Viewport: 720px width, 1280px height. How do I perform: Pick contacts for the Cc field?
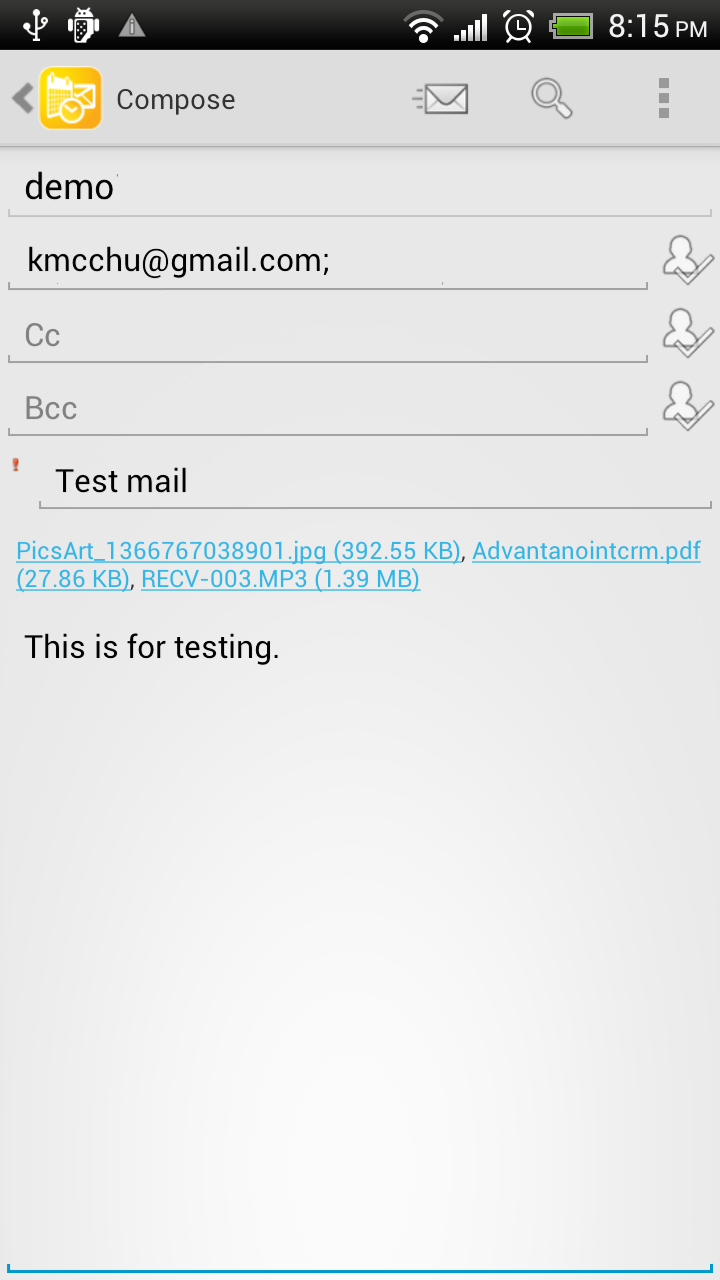(687, 334)
